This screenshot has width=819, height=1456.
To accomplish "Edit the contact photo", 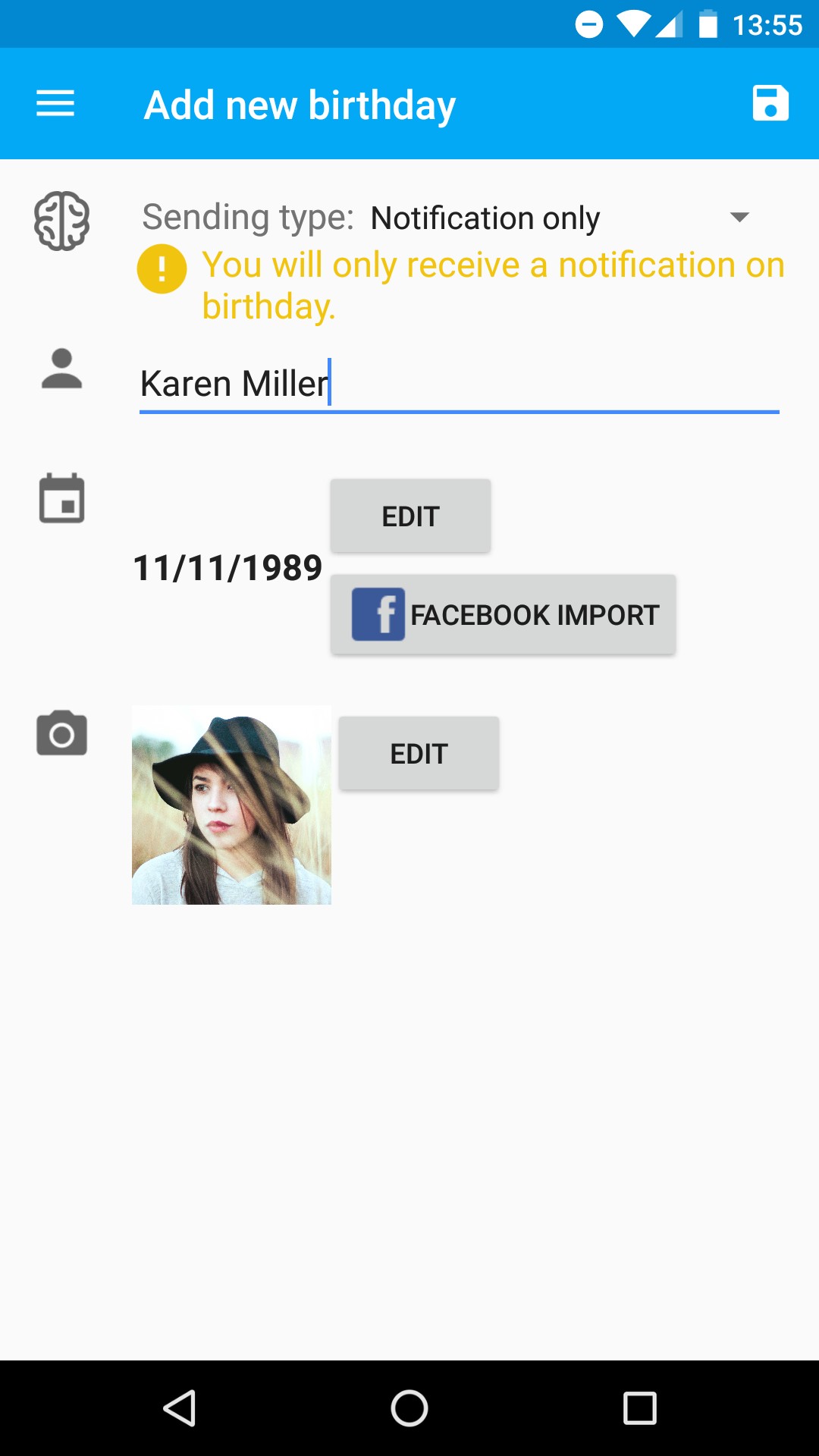I will 419,753.
